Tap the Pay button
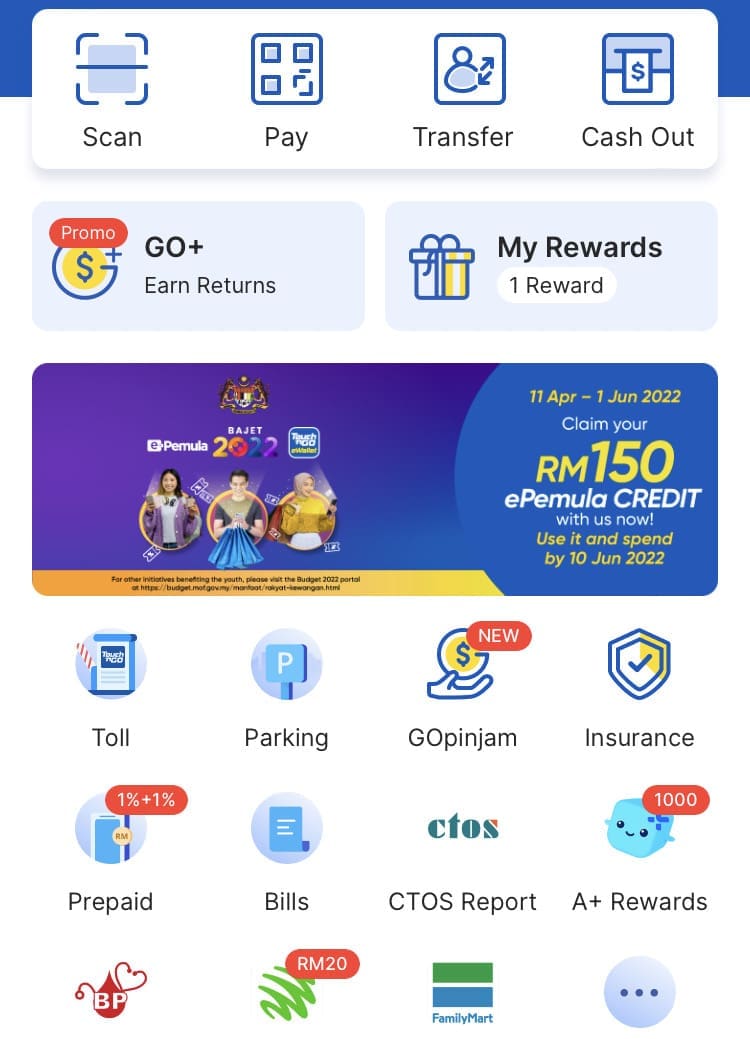 click(286, 88)
